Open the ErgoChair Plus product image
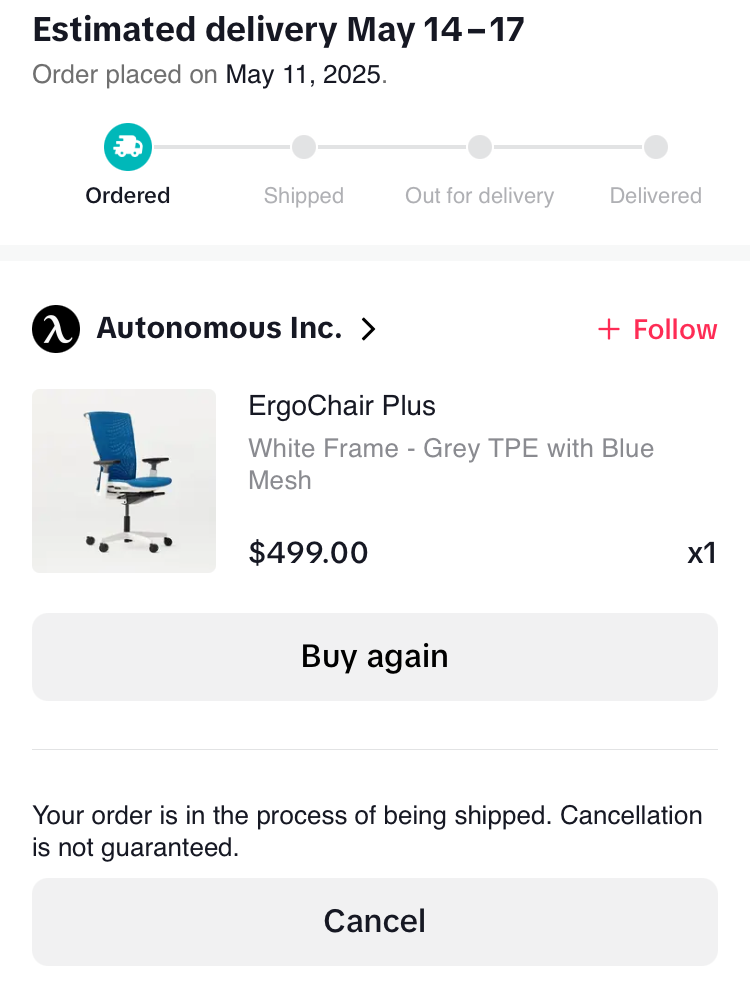This screenshot has height=1002, width=750. pos(124,481)
